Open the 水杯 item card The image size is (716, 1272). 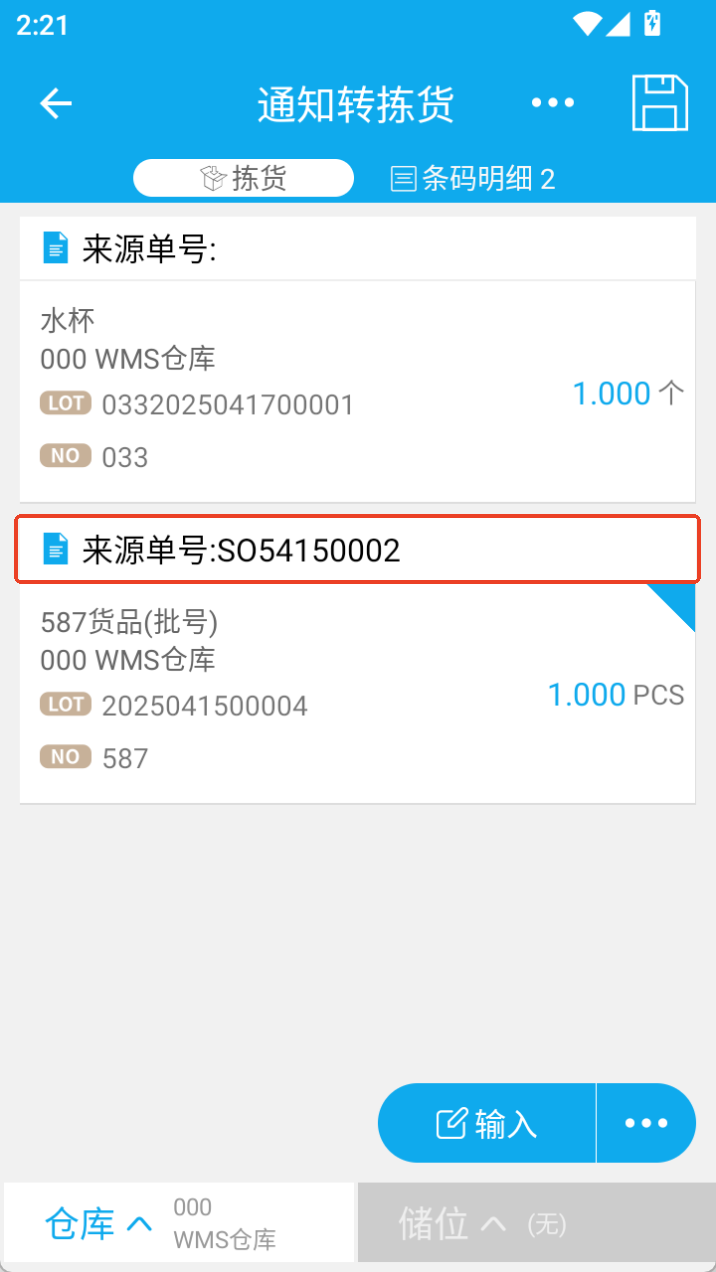[x=357, y=392]
